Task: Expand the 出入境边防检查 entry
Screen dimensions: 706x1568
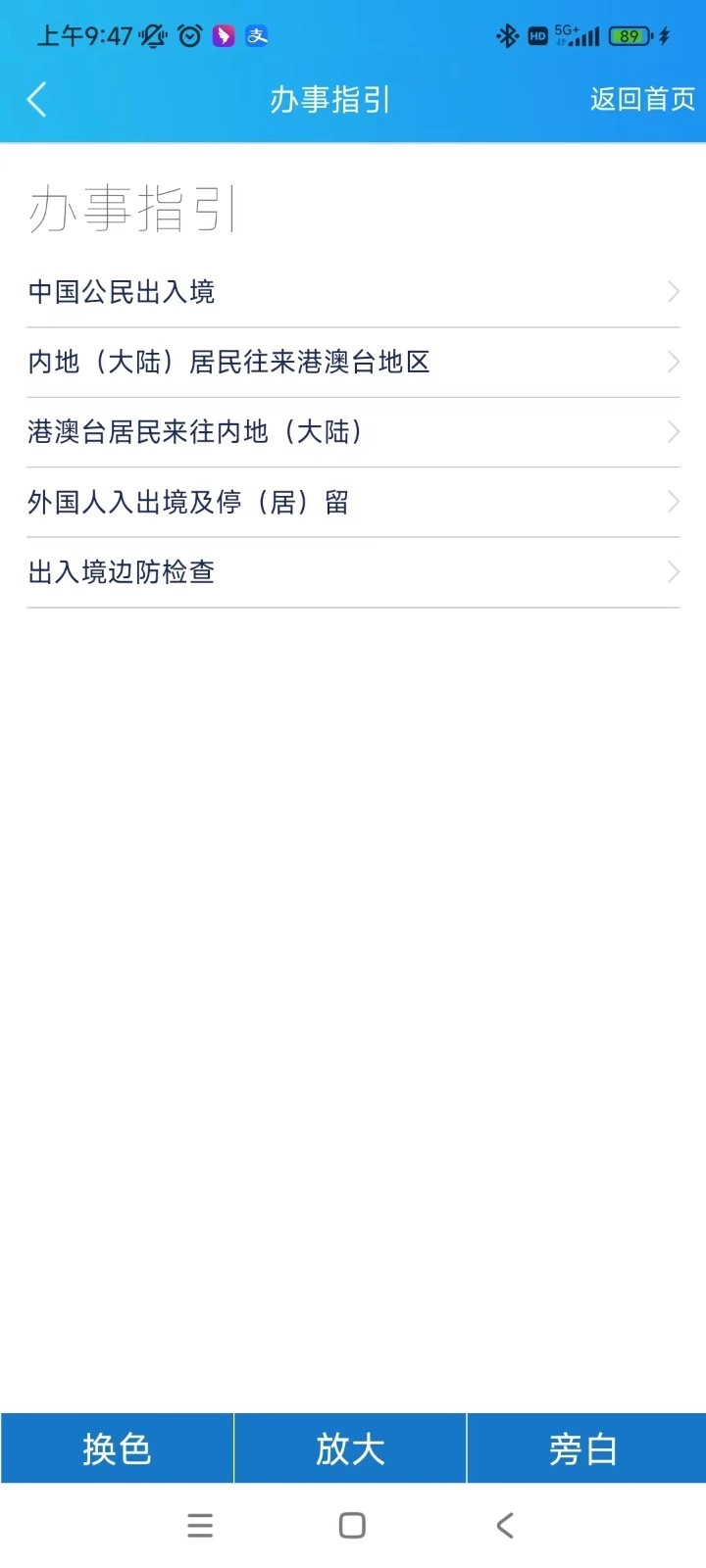Action: (x=351, y=571)
